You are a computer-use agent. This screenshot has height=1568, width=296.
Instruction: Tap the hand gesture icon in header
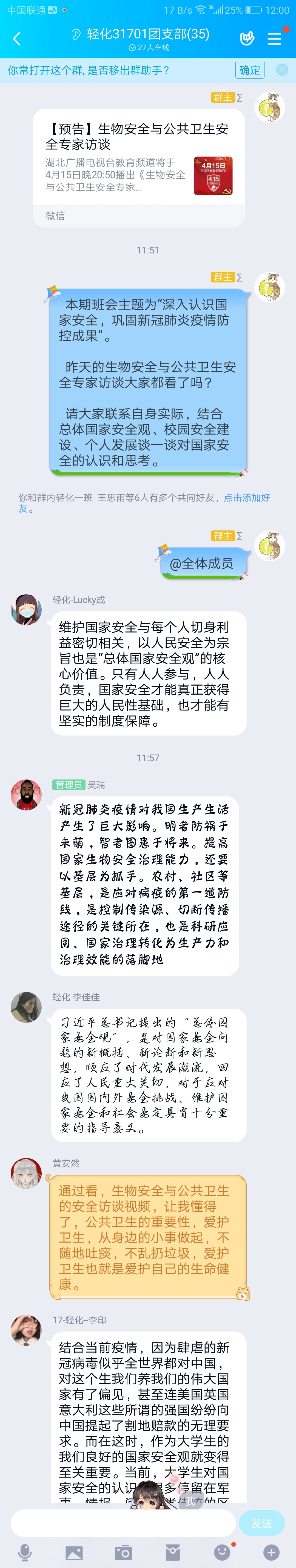(247, 39)
